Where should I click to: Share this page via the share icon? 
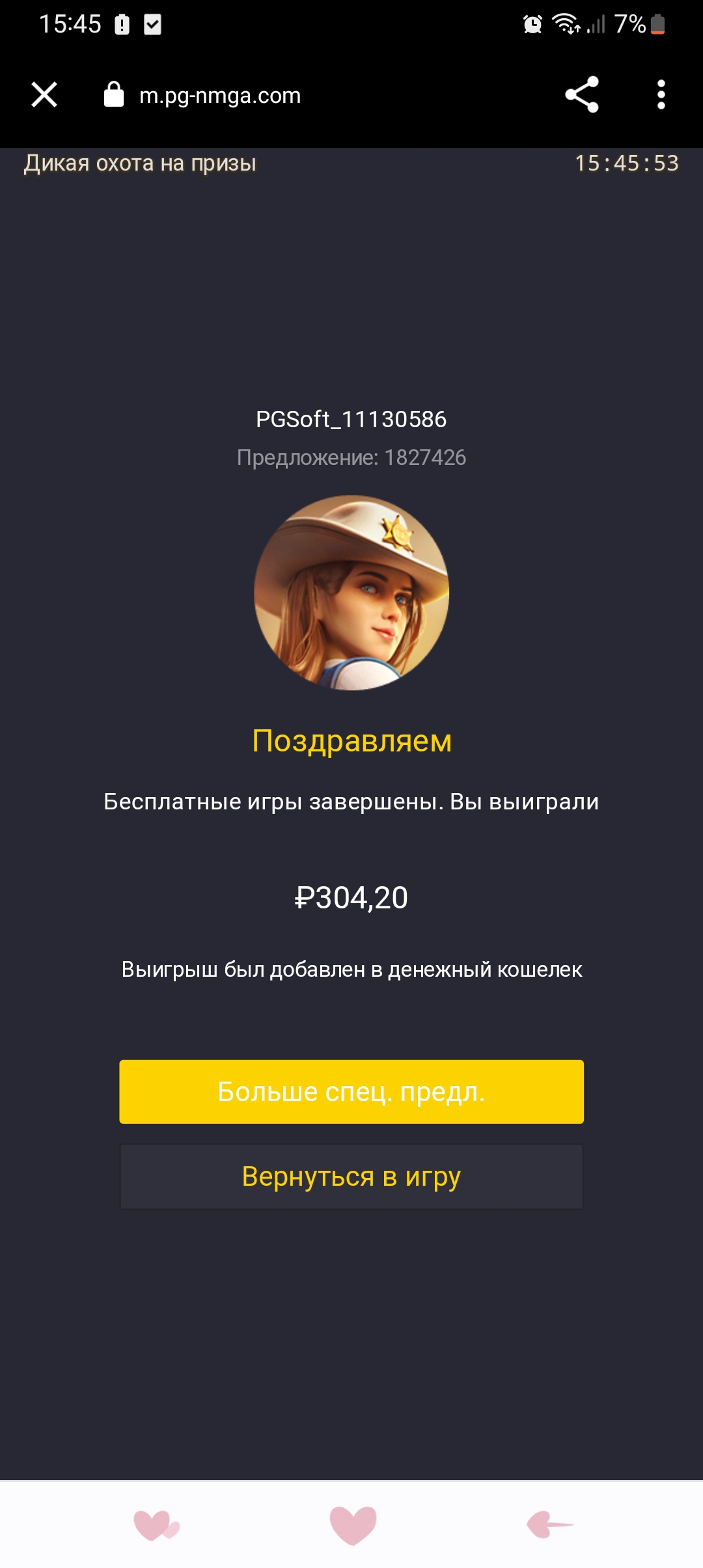tap(581, 95)
